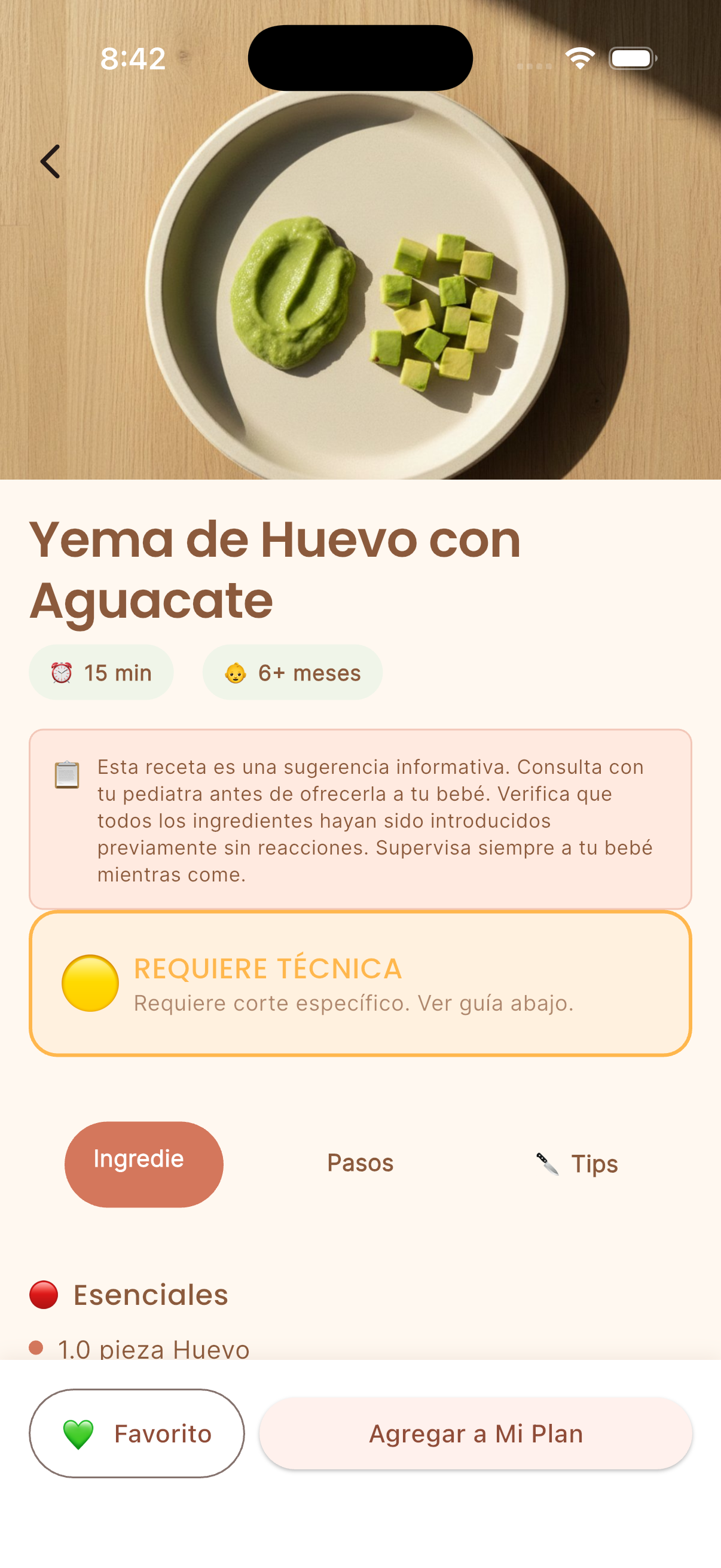Viewport: 721px width, 1568px height.
Task: Switch to the Pasos tab
Action: 360,1162
